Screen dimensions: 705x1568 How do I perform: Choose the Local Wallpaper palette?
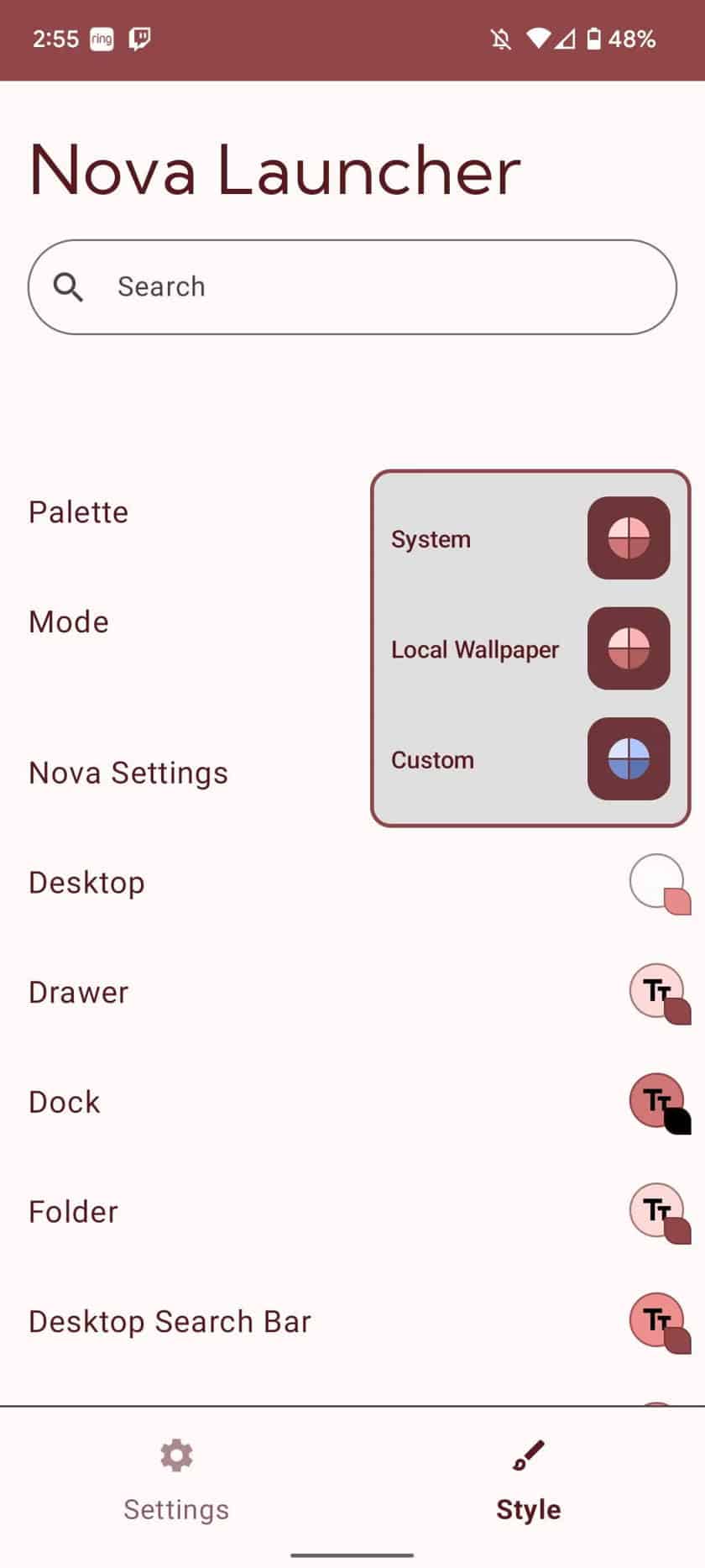530,648
